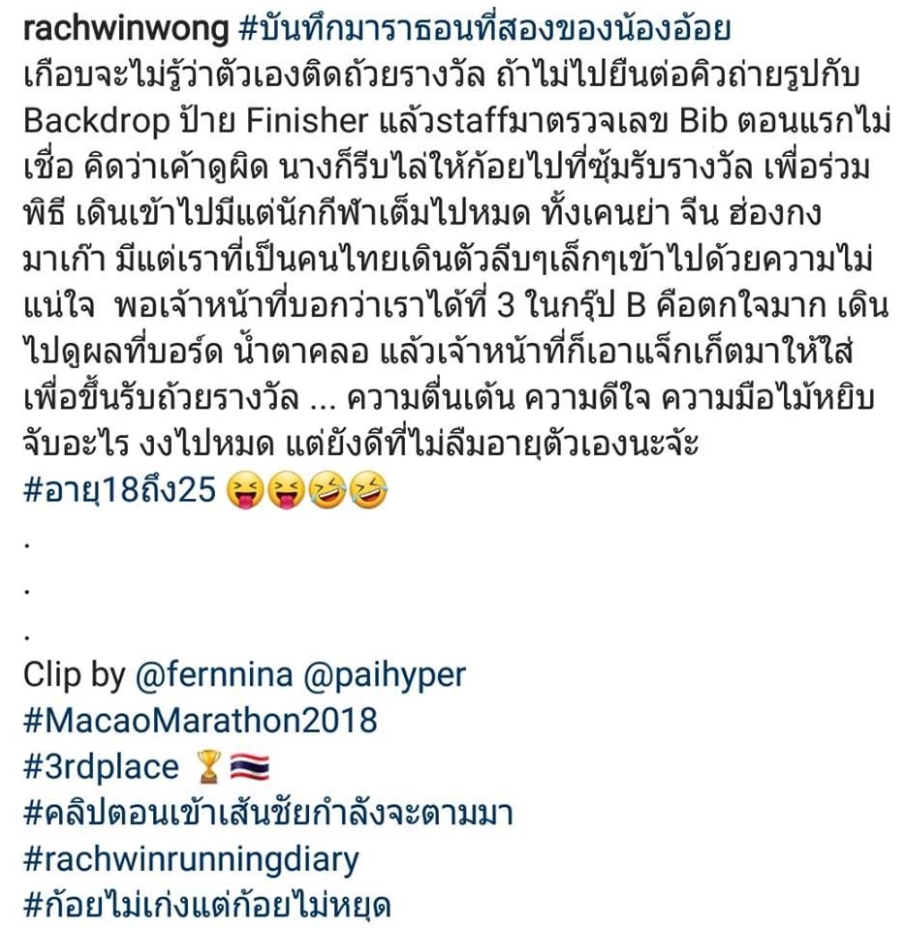904x928 pixels.
Task: Open the #อายุ18ถึง25 hashtag
Action: point(120,491)
